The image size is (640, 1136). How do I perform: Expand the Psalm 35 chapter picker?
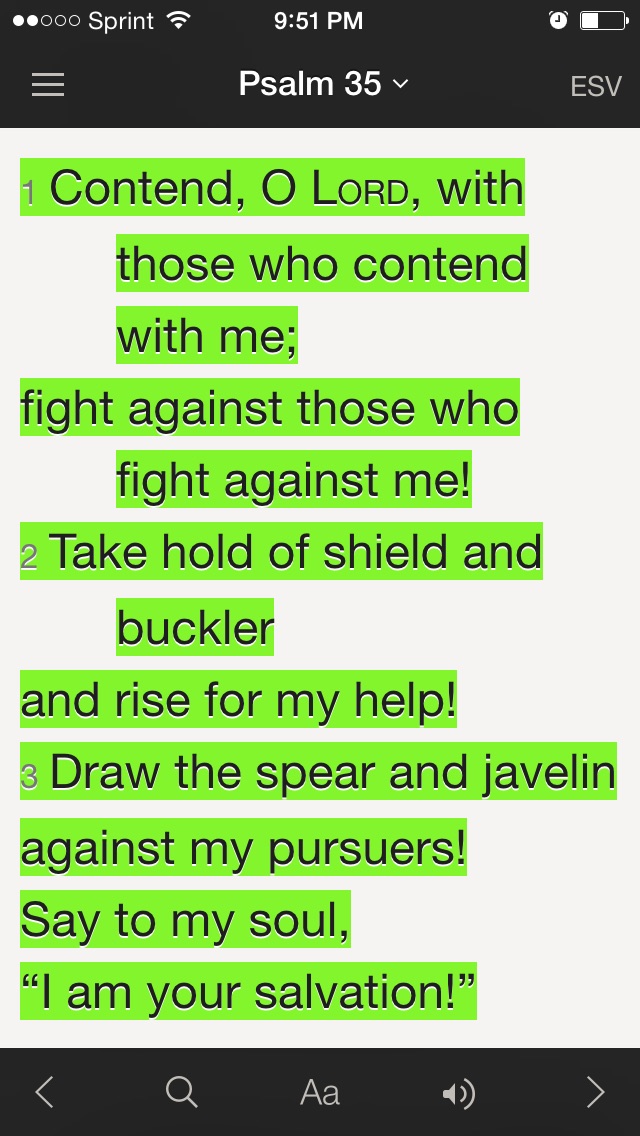[322, 84]
